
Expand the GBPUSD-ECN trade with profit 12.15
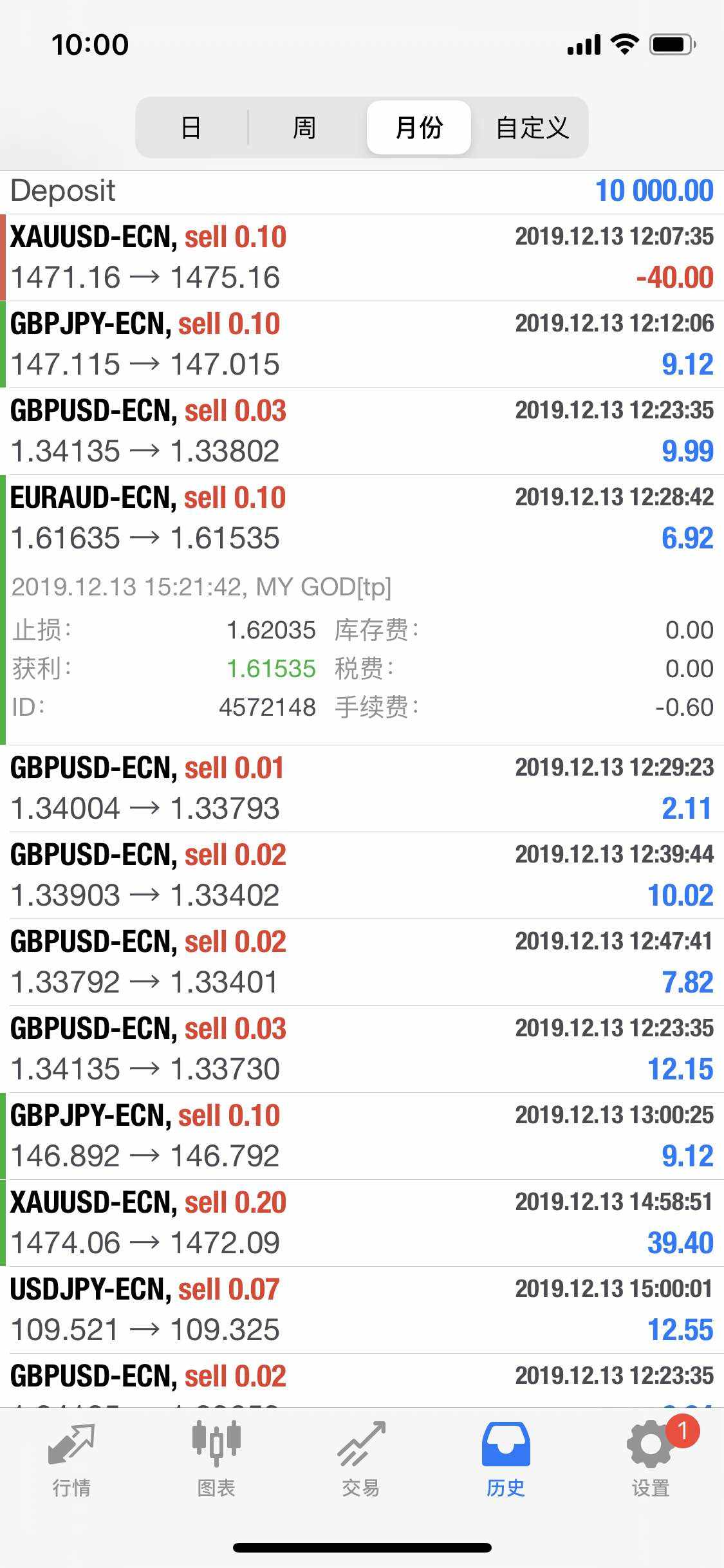click(x=362, y=1049)
